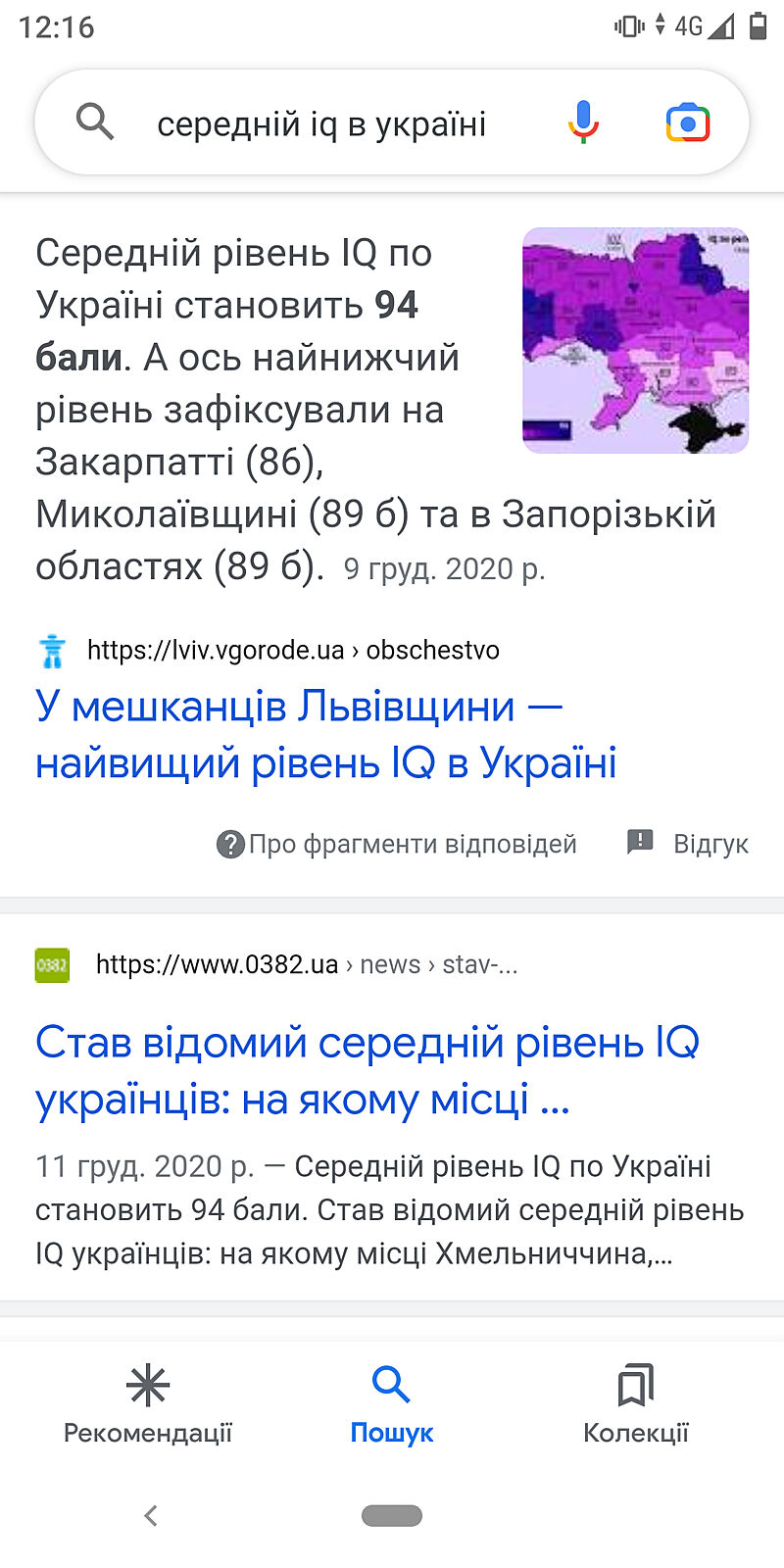Start voice search with the microphone
Screen dimensions: 784x1568
pyautogui.click(x=583, y=122)
